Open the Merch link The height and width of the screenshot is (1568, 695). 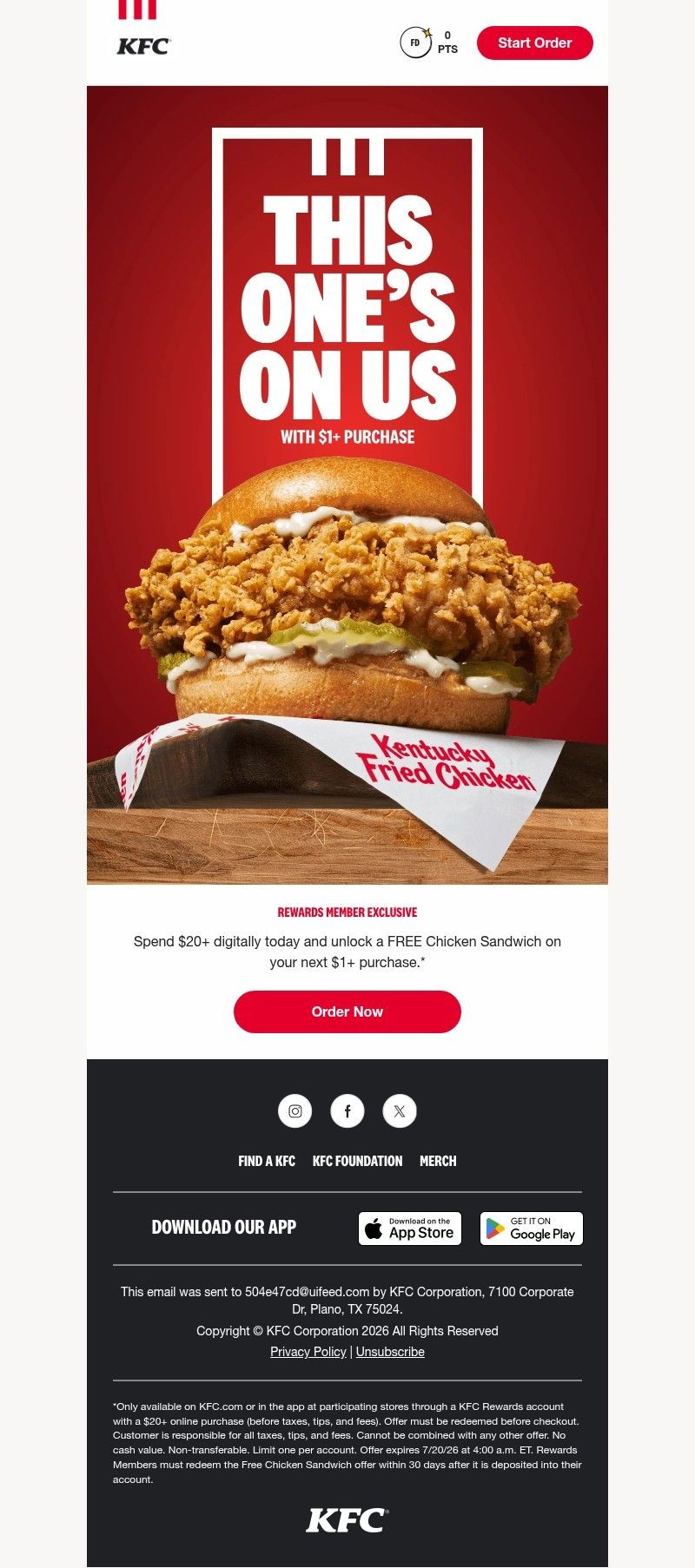(x=438, y=1161)
